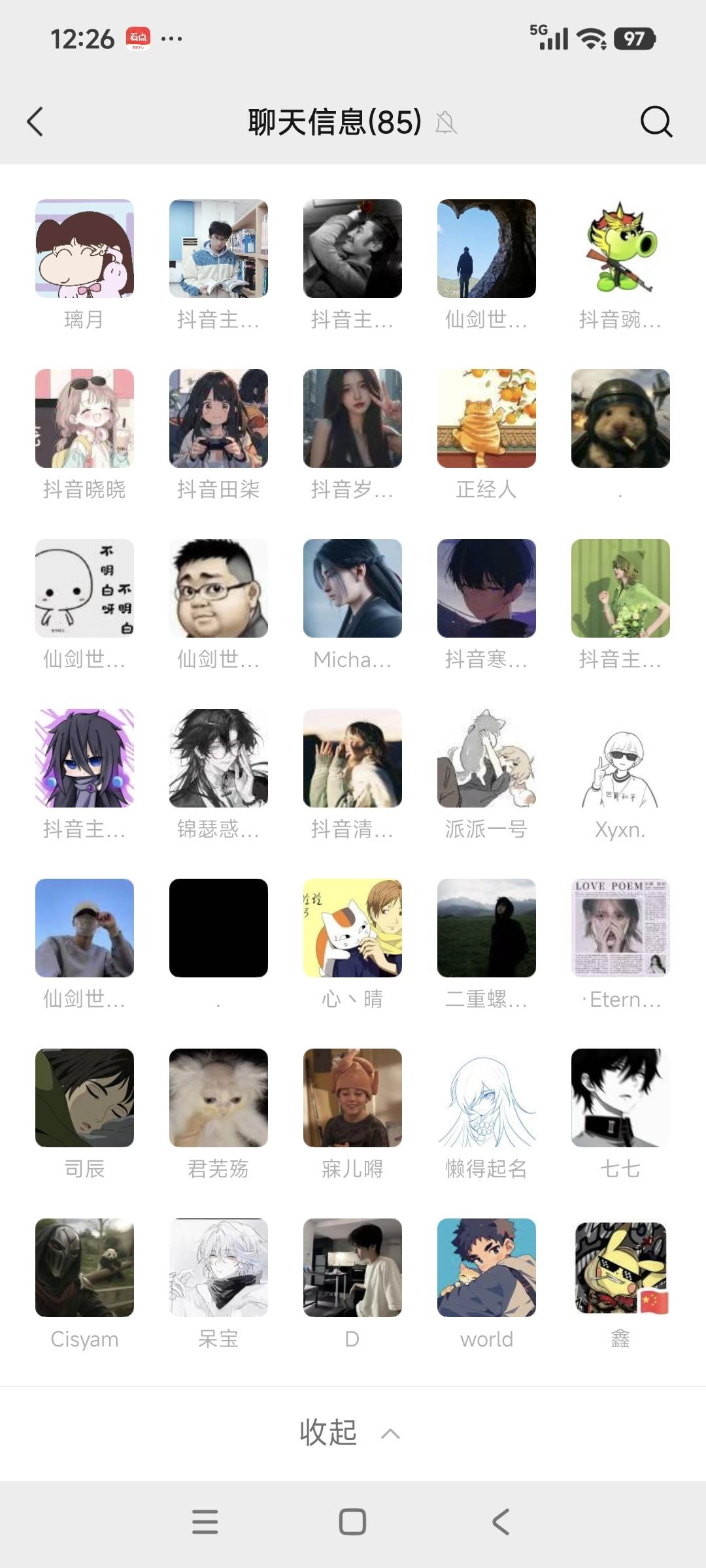
Task: Search group members with magnifier icon
Action: click(656, 122)
